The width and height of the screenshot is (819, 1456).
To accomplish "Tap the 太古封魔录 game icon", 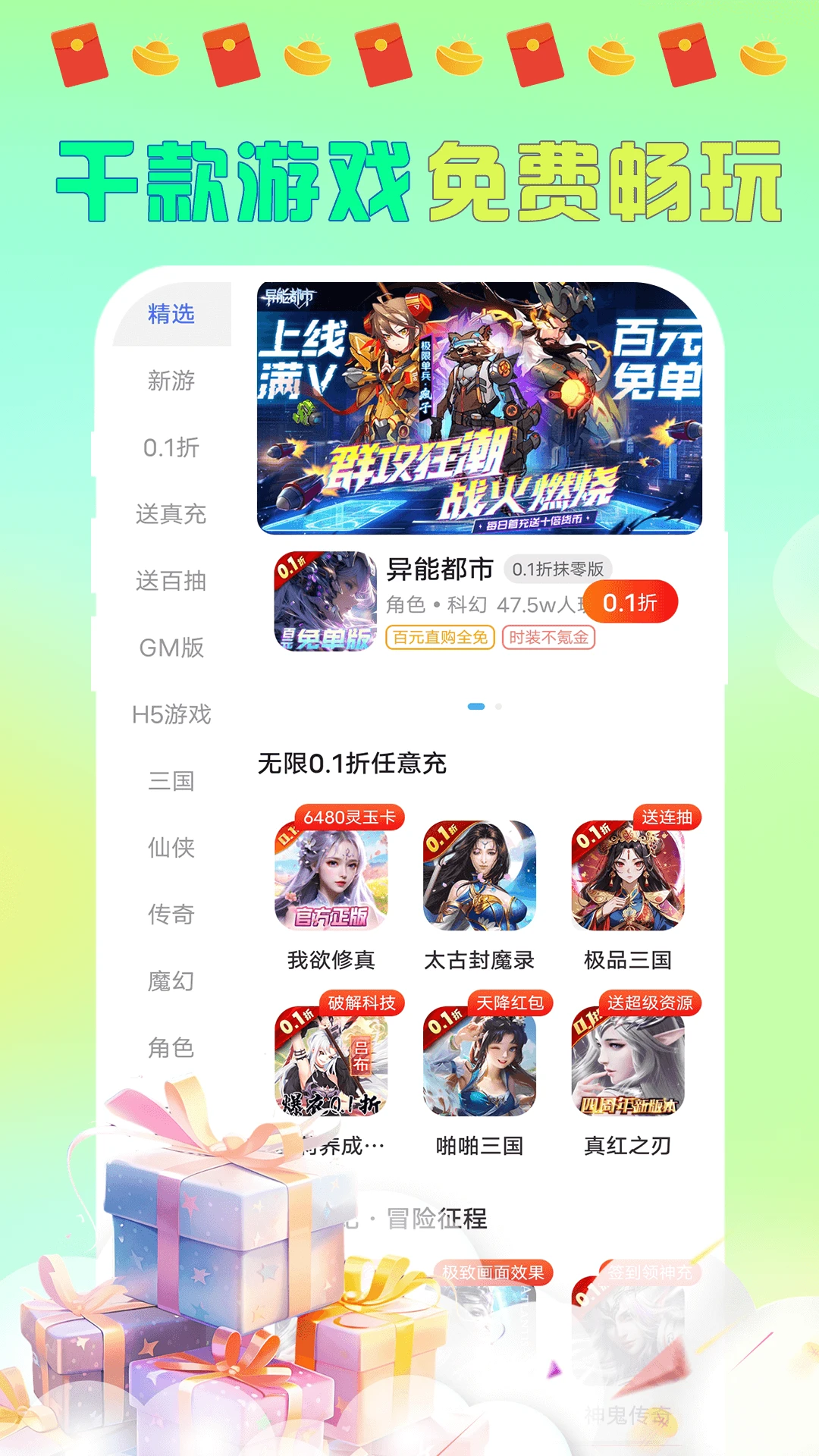I will tap(479, 876).
